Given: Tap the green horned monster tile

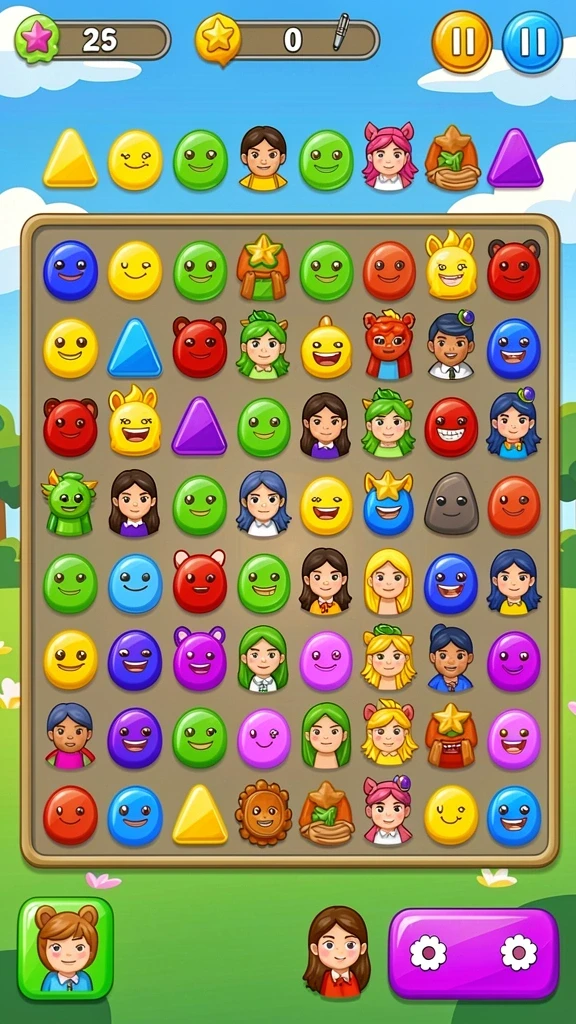Looking at the screenshot, I should (x=69, y=503).
